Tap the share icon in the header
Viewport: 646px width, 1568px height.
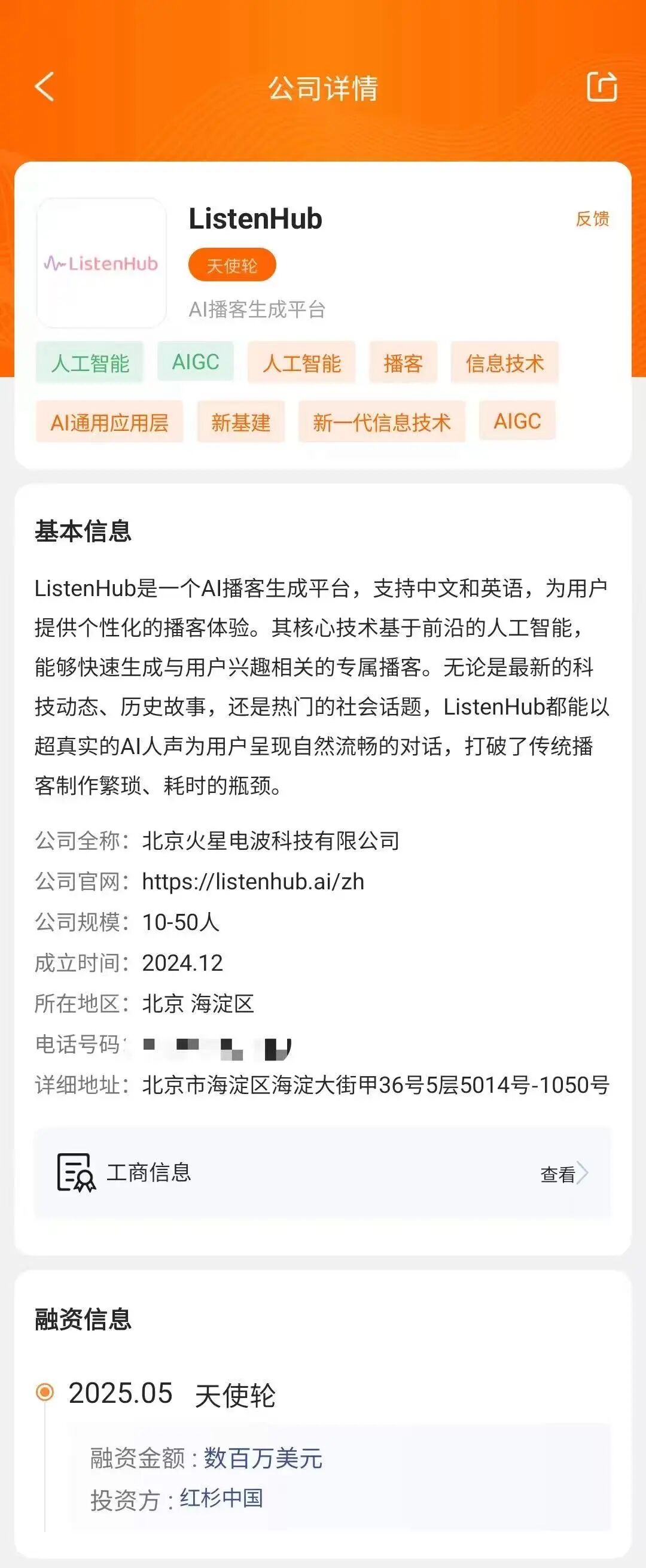point(601,87)
